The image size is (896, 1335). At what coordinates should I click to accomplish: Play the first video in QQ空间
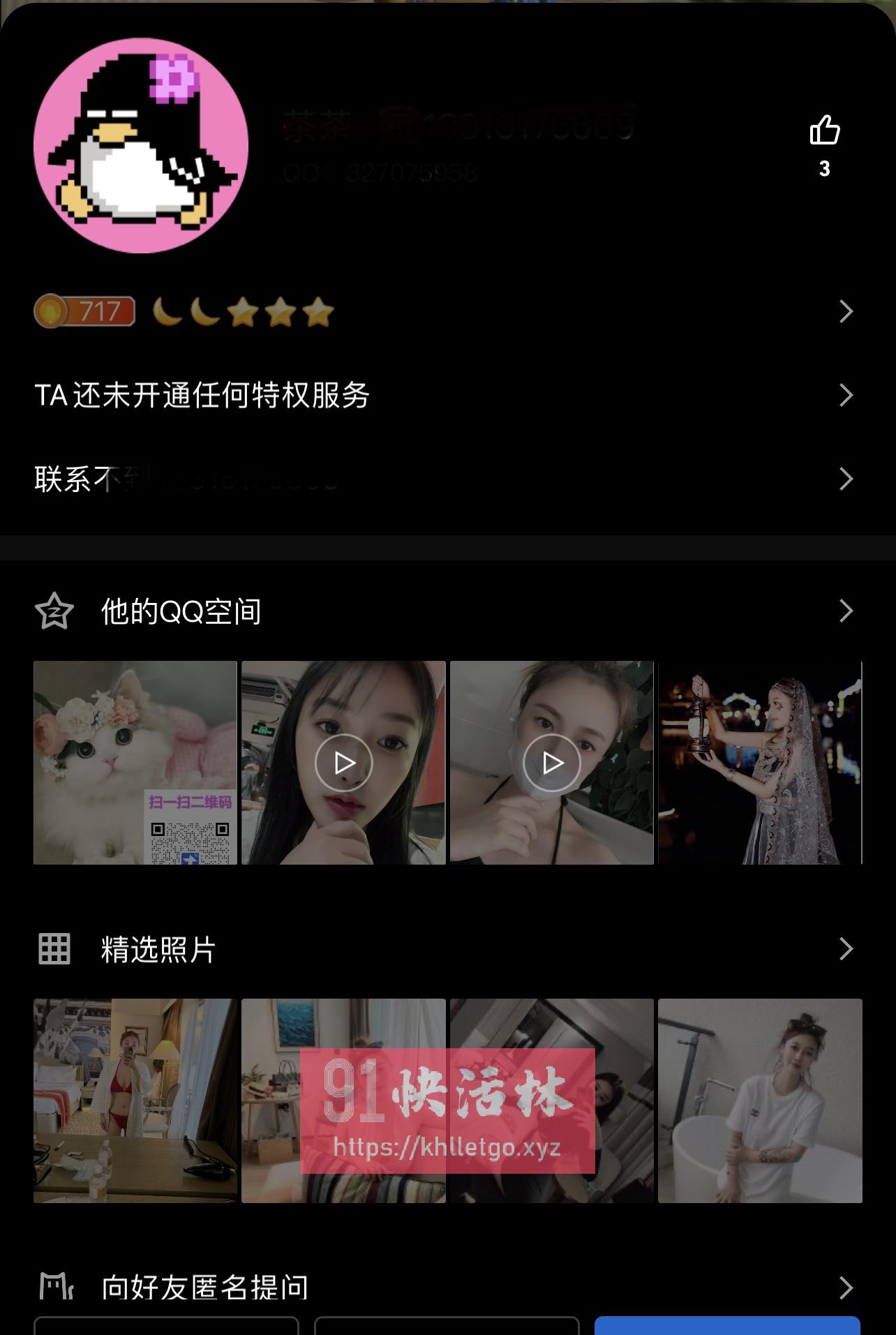pyautogui.click(x=343, y=763)
